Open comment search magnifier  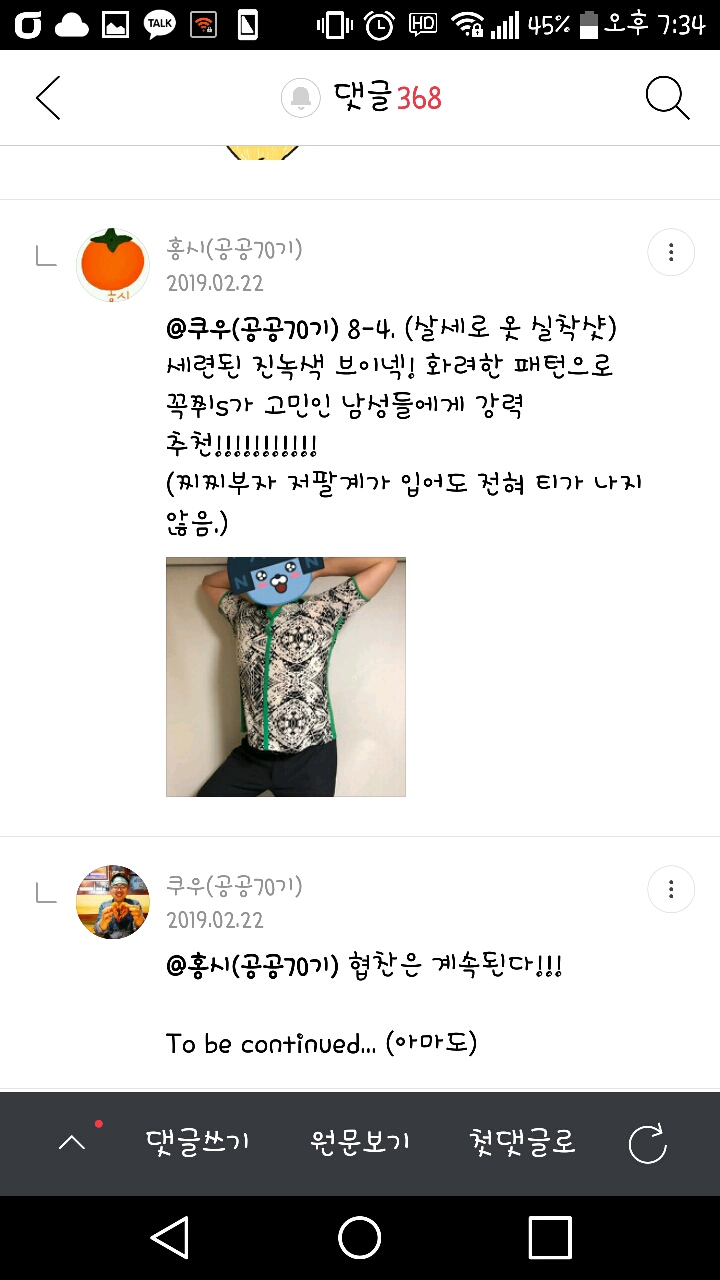tap(667, 98)
